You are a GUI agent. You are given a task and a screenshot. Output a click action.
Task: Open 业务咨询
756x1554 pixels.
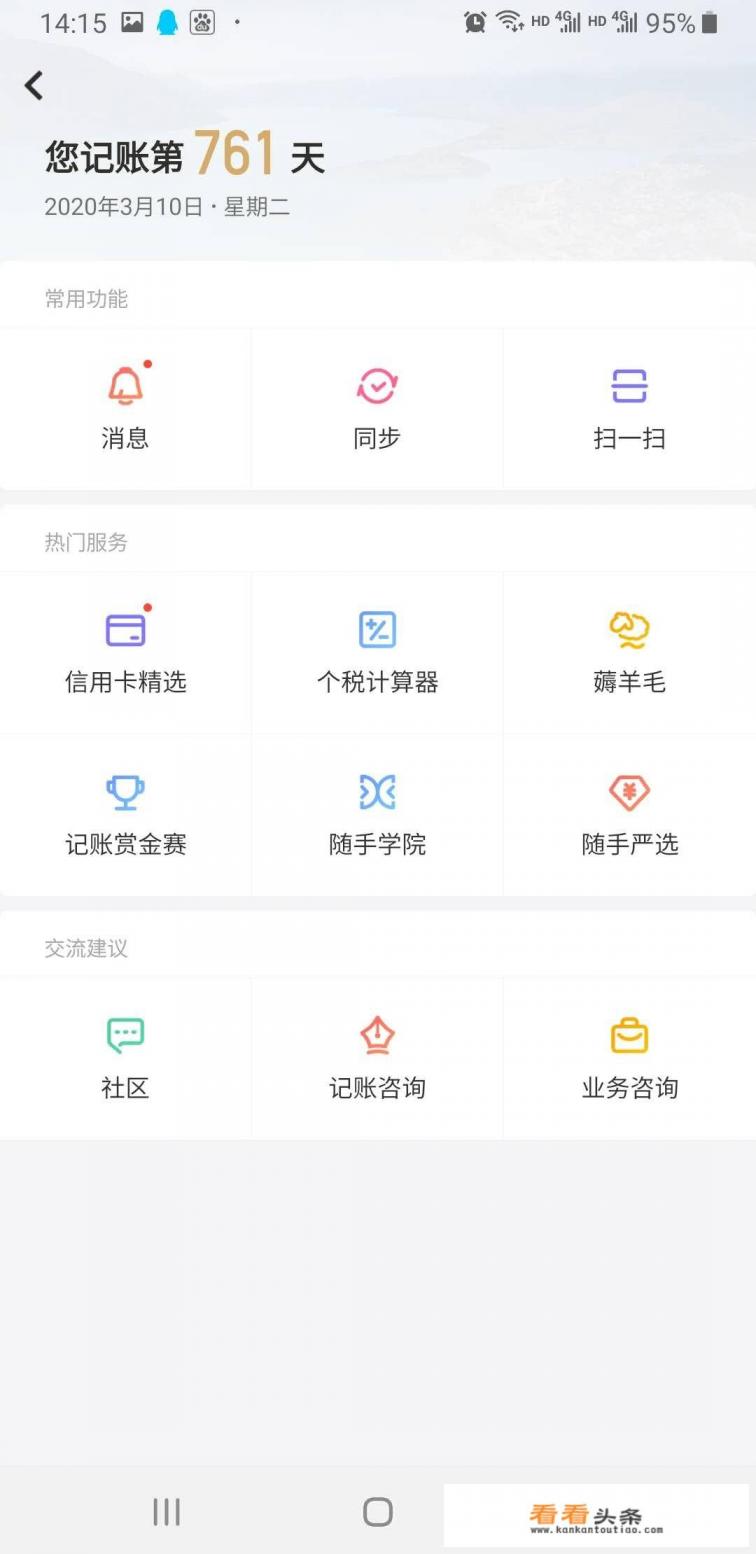pyautogui.click(x=629, y=1057)
